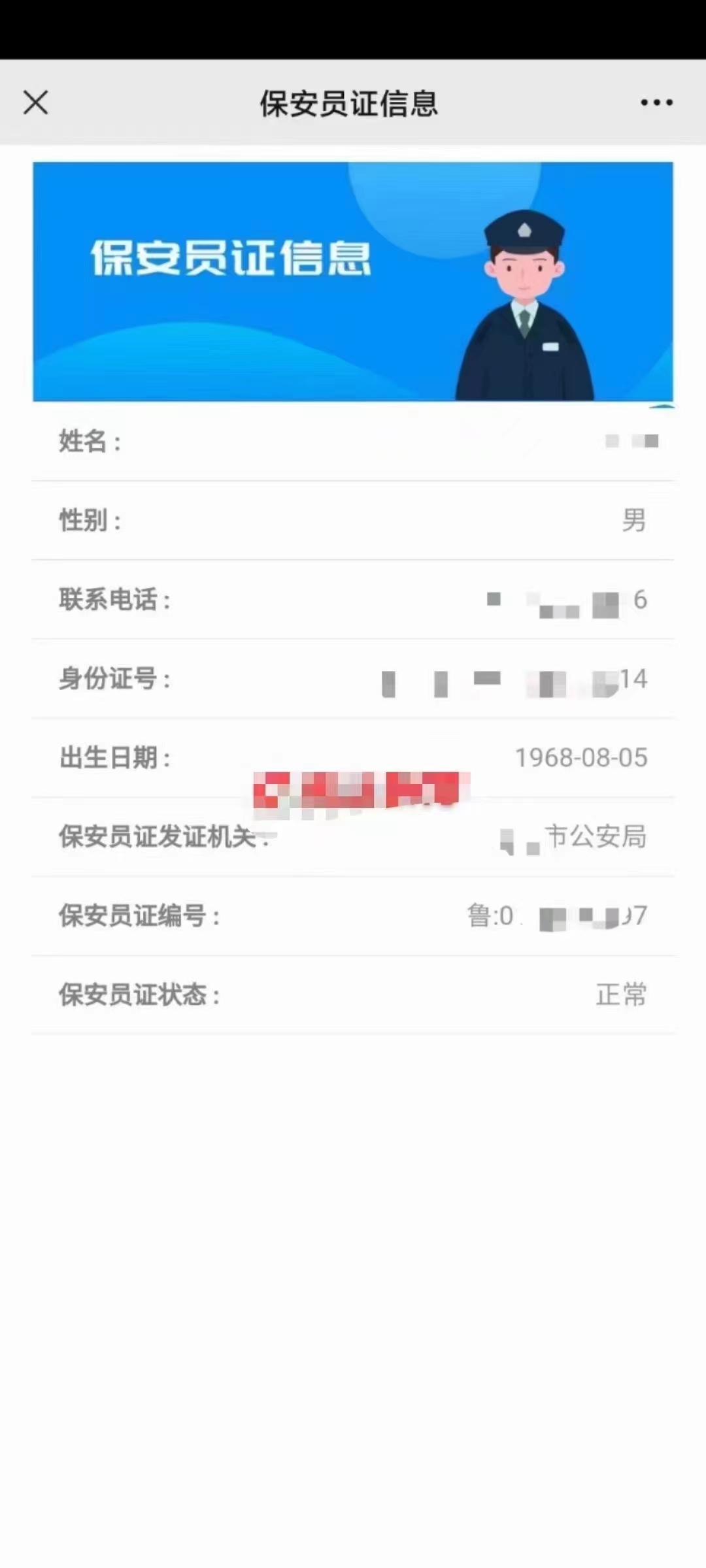This screenshot has width=706, height=1568.
Task: Close the 保安员证信息 page
Action: (35, 103)
